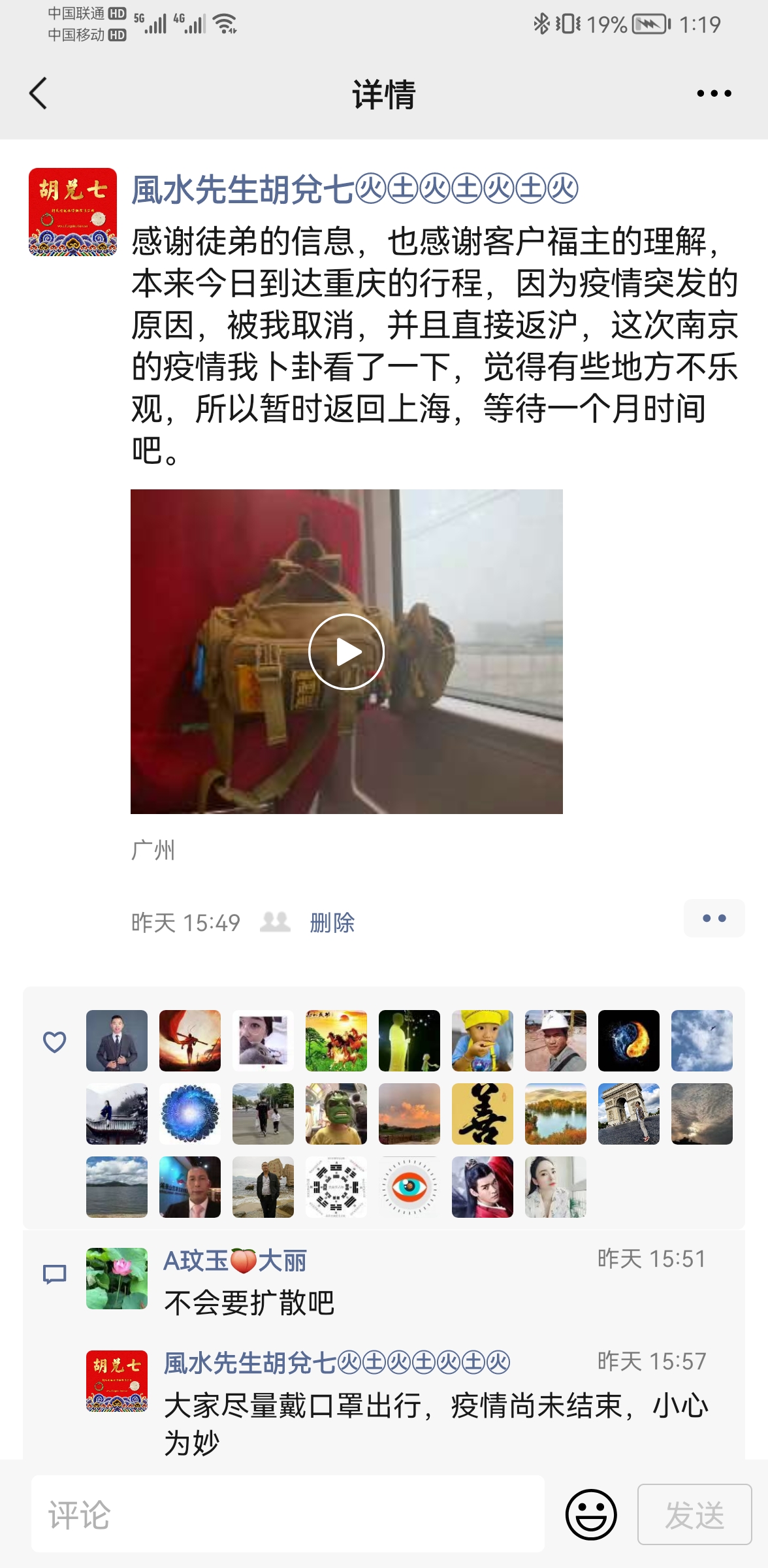Open the three-dot menu in the header
Image resolution: width=768 pixels, height=1568 pixels.
(714, 94)
